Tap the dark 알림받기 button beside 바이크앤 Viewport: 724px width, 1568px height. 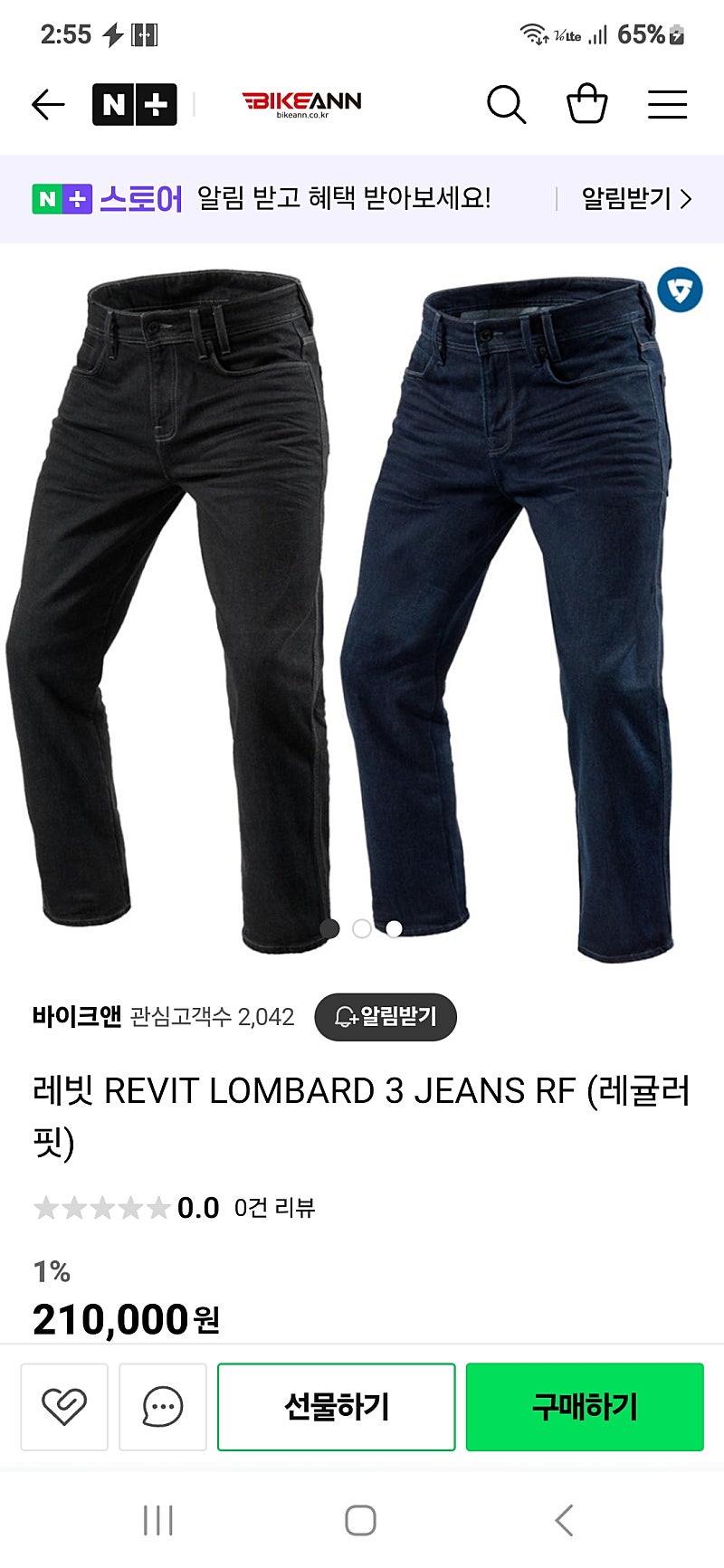point(386,1017)
